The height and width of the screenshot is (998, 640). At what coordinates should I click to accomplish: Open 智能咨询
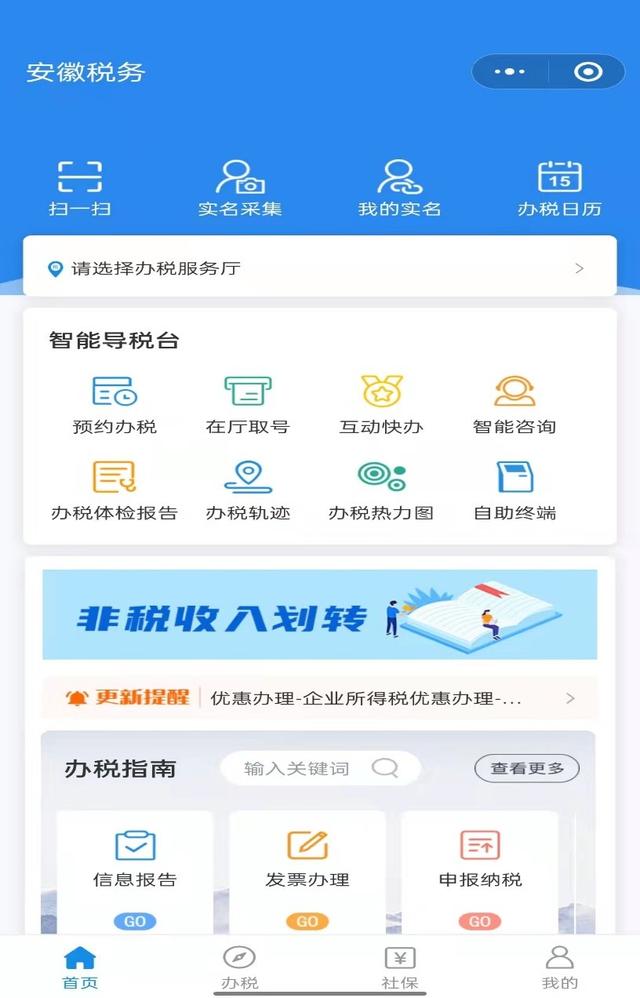[x=514, y=405]
